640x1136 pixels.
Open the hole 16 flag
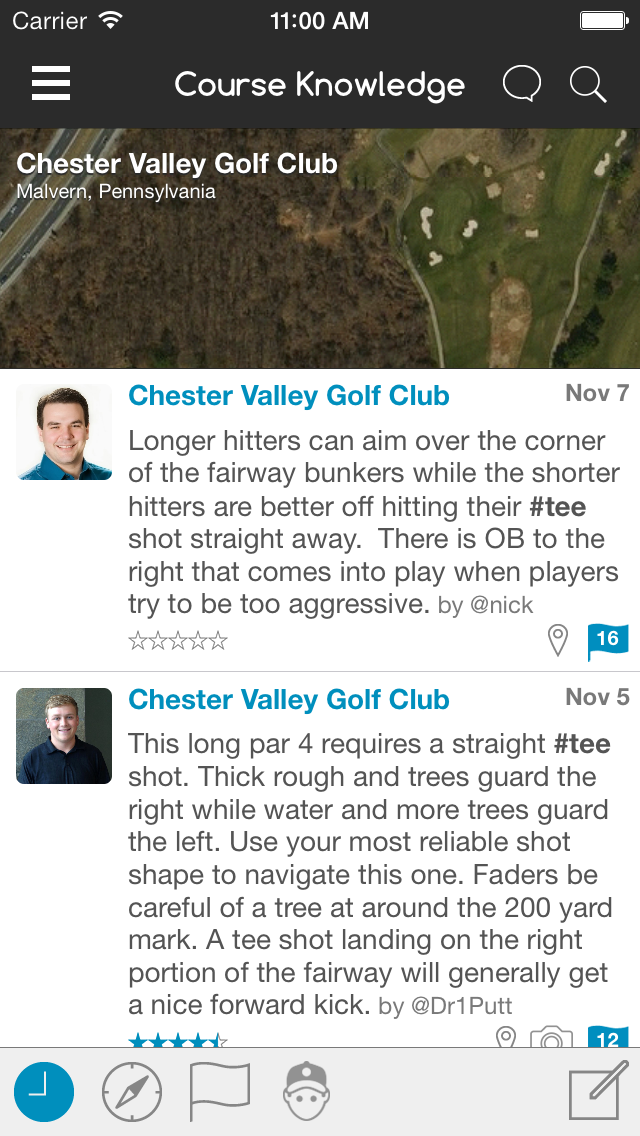(x=607, y=640)
